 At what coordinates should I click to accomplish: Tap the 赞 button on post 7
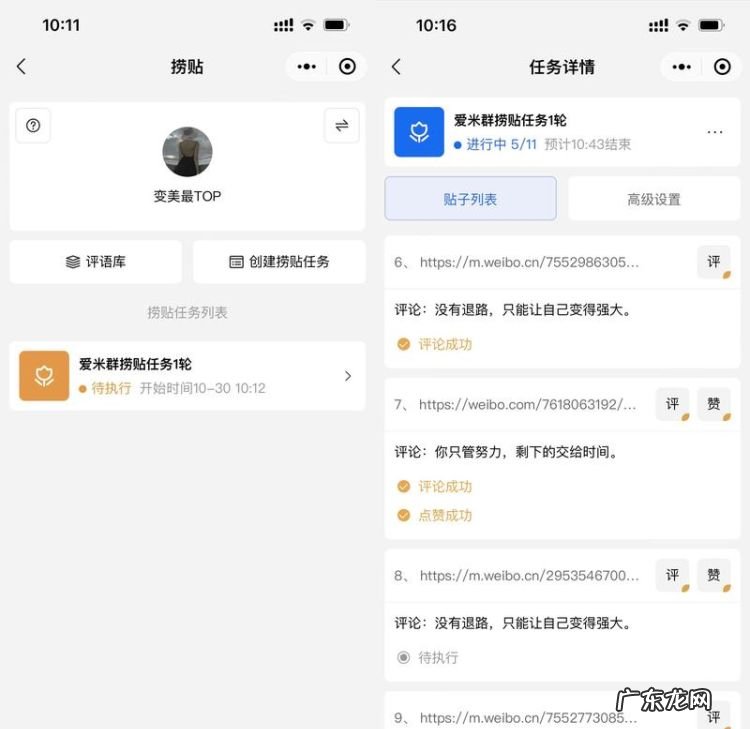[713, 404]
